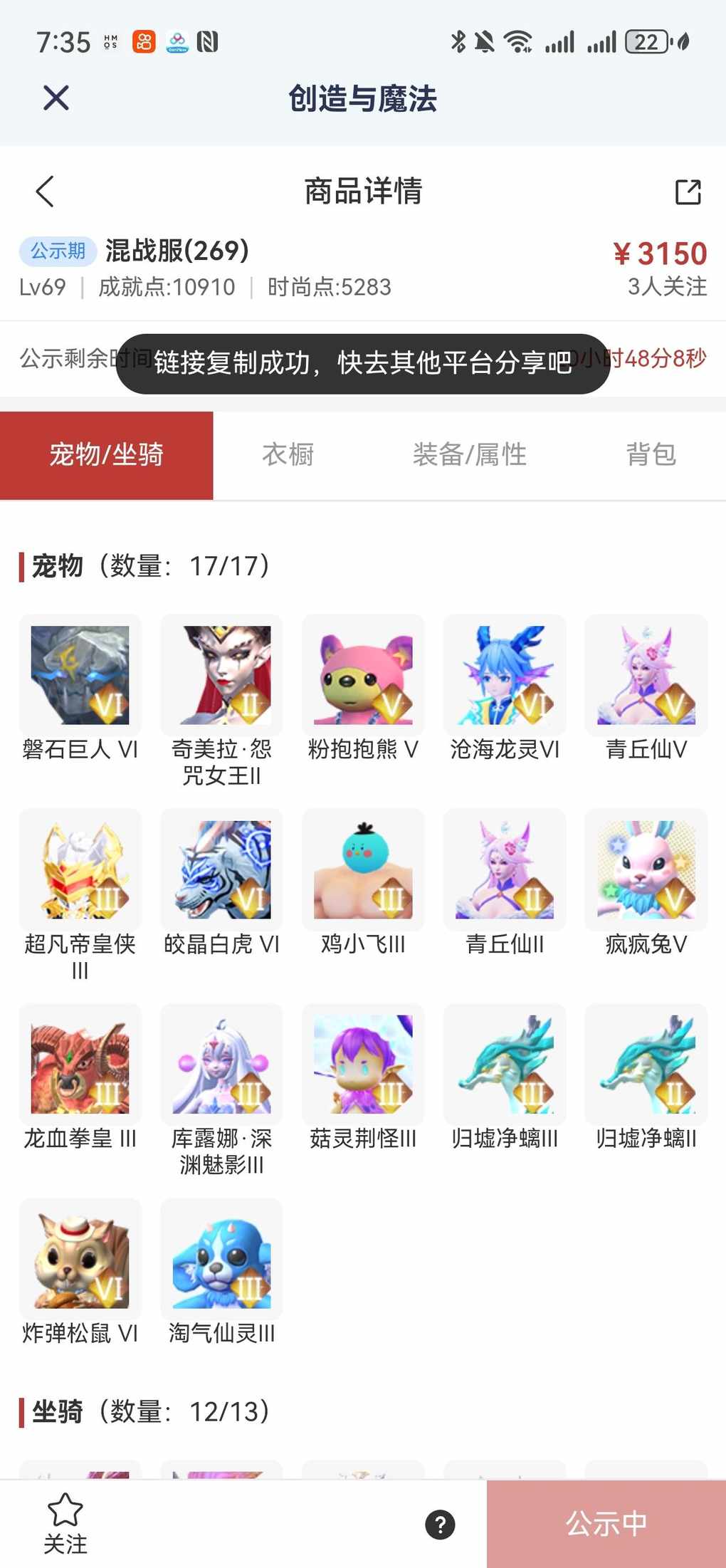Go back from 商品详情
This screenshot has height=1568, width=726.
(45, 192)
